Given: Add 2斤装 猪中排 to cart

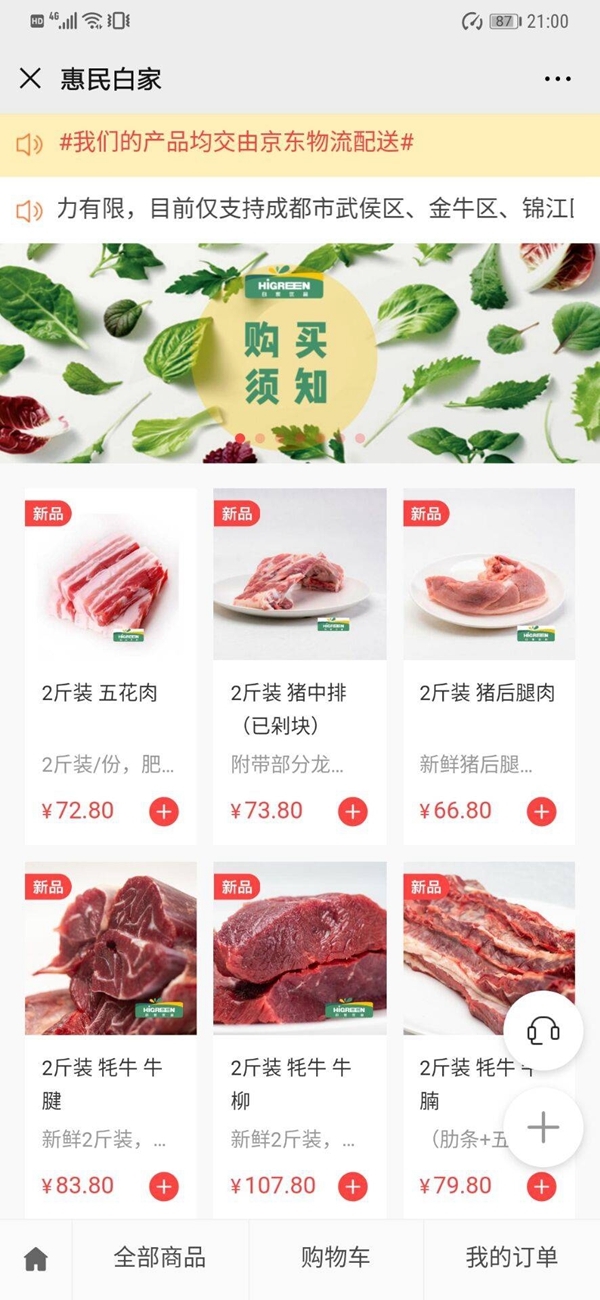Looking at the screenshot, I should pos(352,811).
